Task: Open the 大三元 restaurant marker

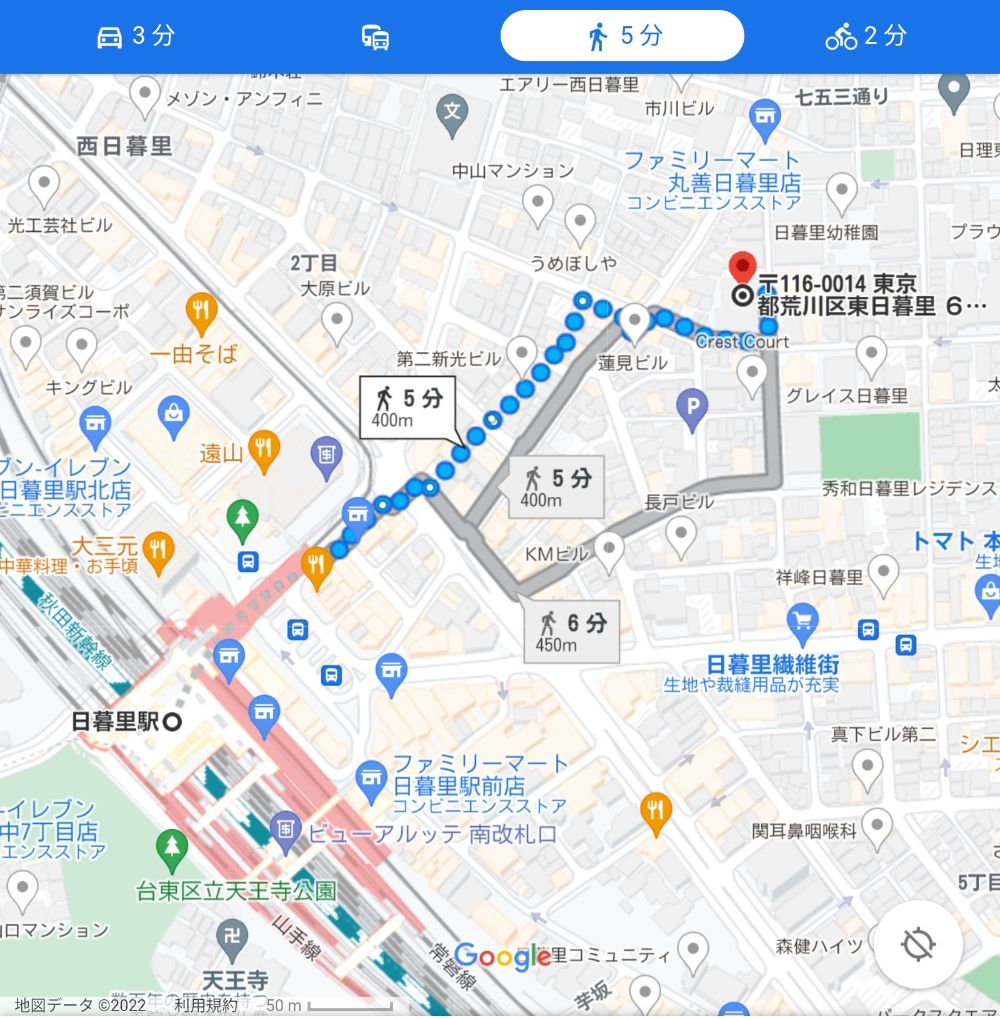Action: click(159, 546)
